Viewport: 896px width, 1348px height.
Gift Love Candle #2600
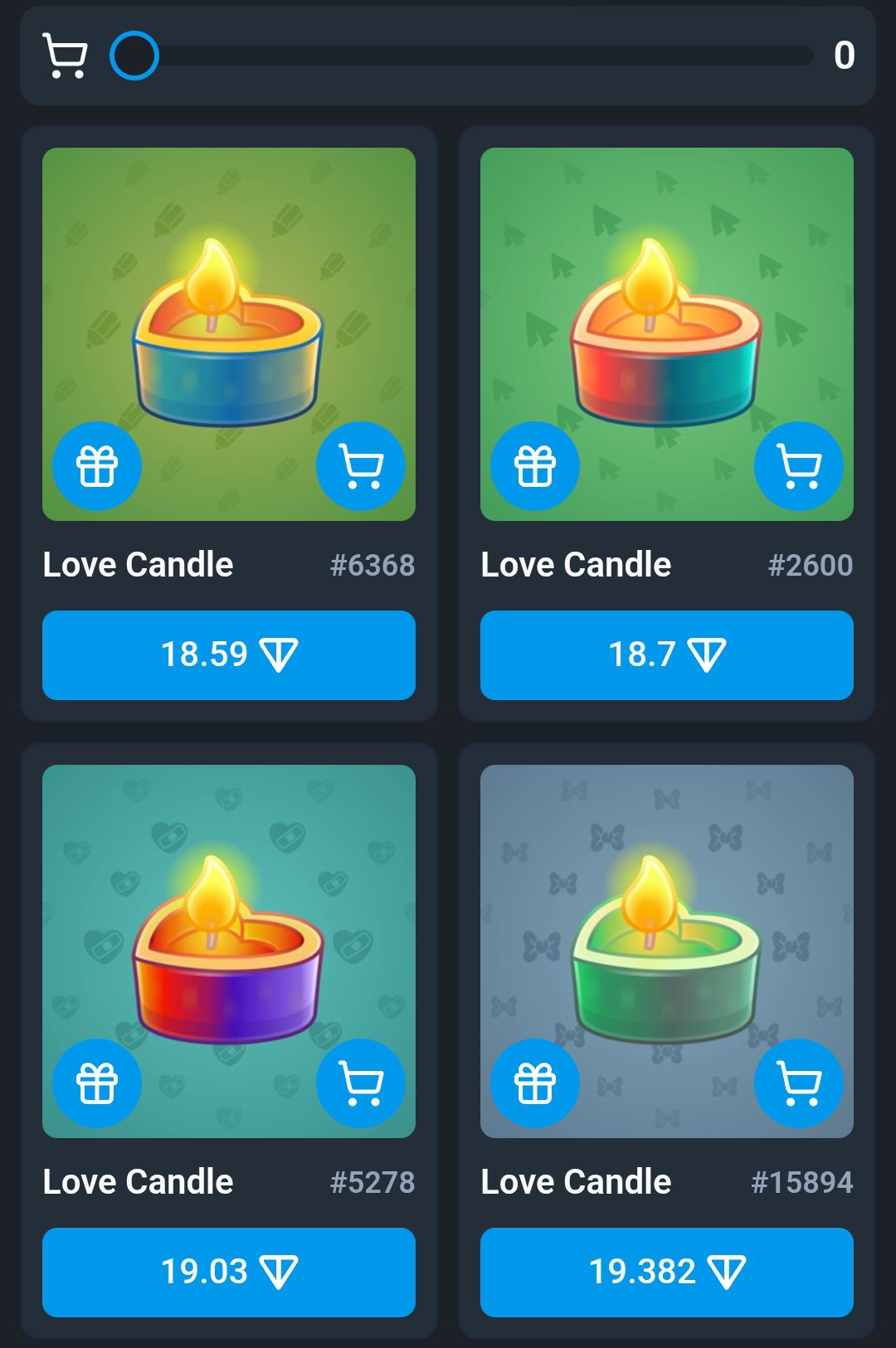click(x=535, y=466)
